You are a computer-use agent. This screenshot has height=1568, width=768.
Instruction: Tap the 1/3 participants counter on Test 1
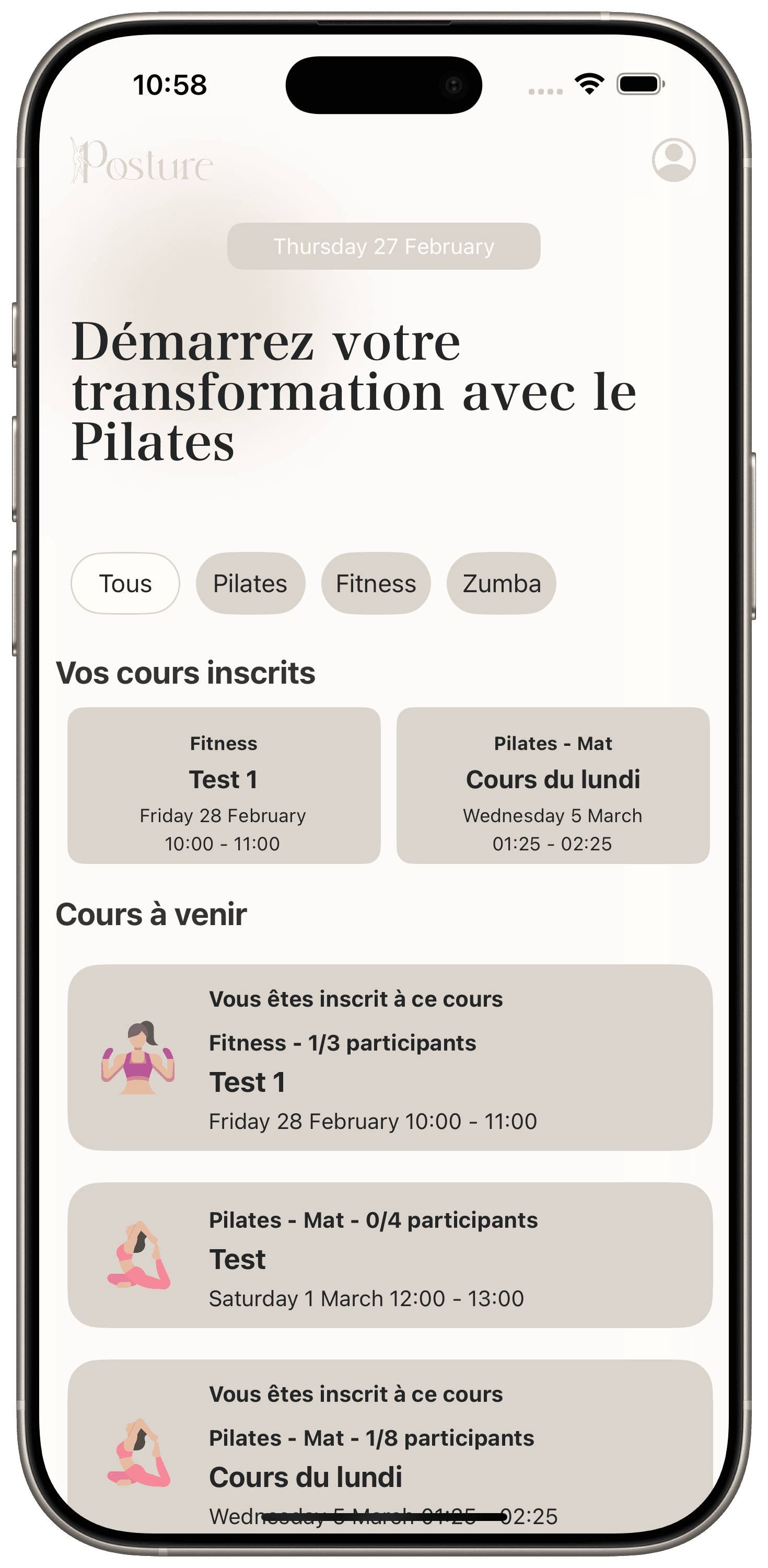click(x=343, y=1042)
